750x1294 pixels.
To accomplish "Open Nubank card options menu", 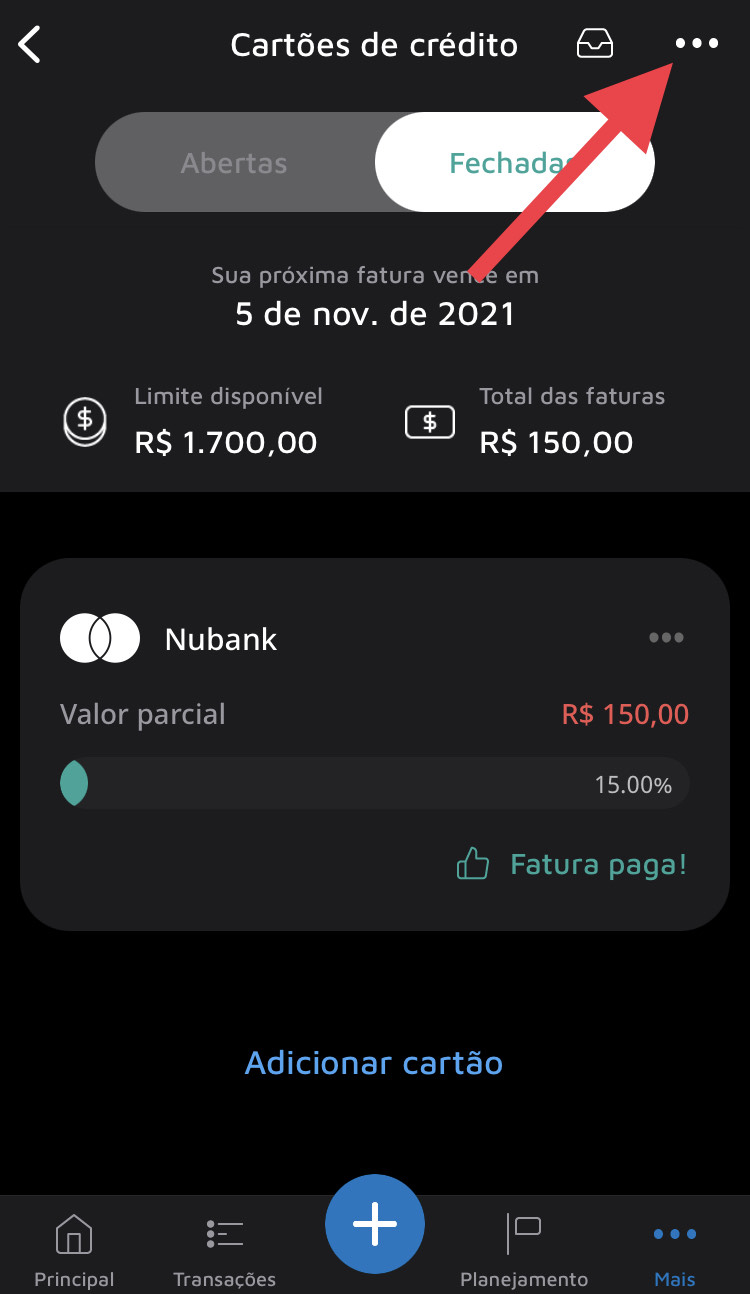I will (666, 638).
